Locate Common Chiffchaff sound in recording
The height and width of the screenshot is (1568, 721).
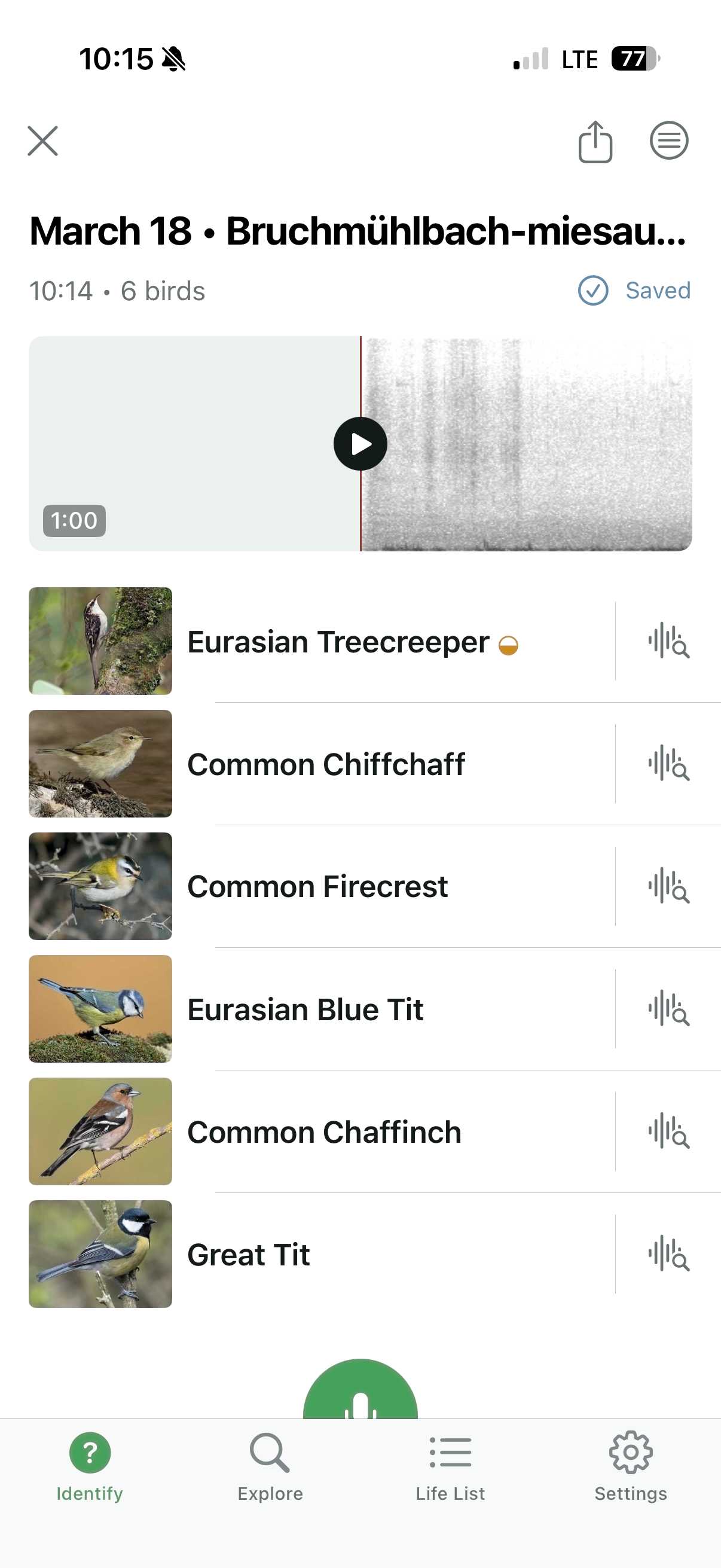click(668, 764)
